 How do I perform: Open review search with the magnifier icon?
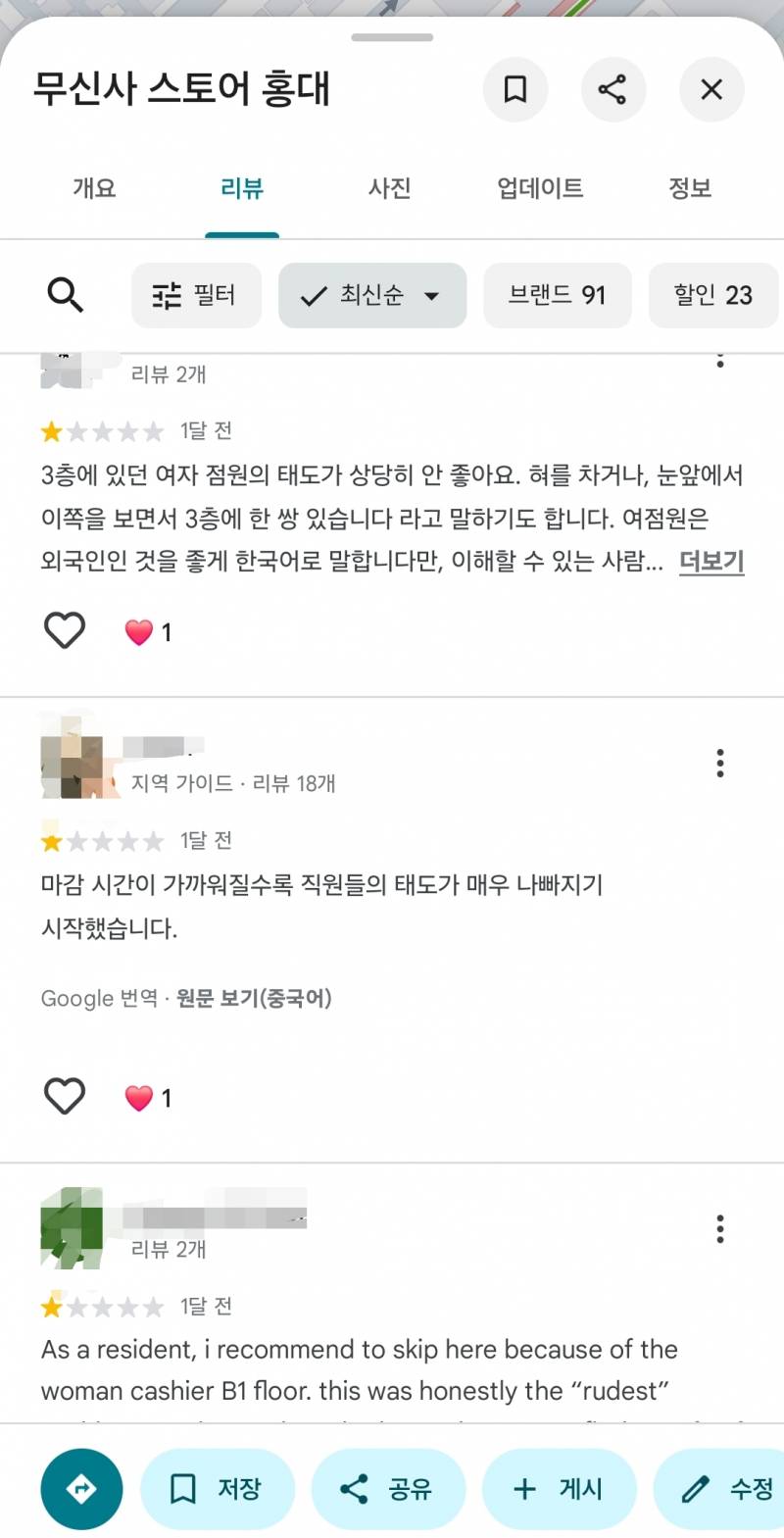click(65, 295)
